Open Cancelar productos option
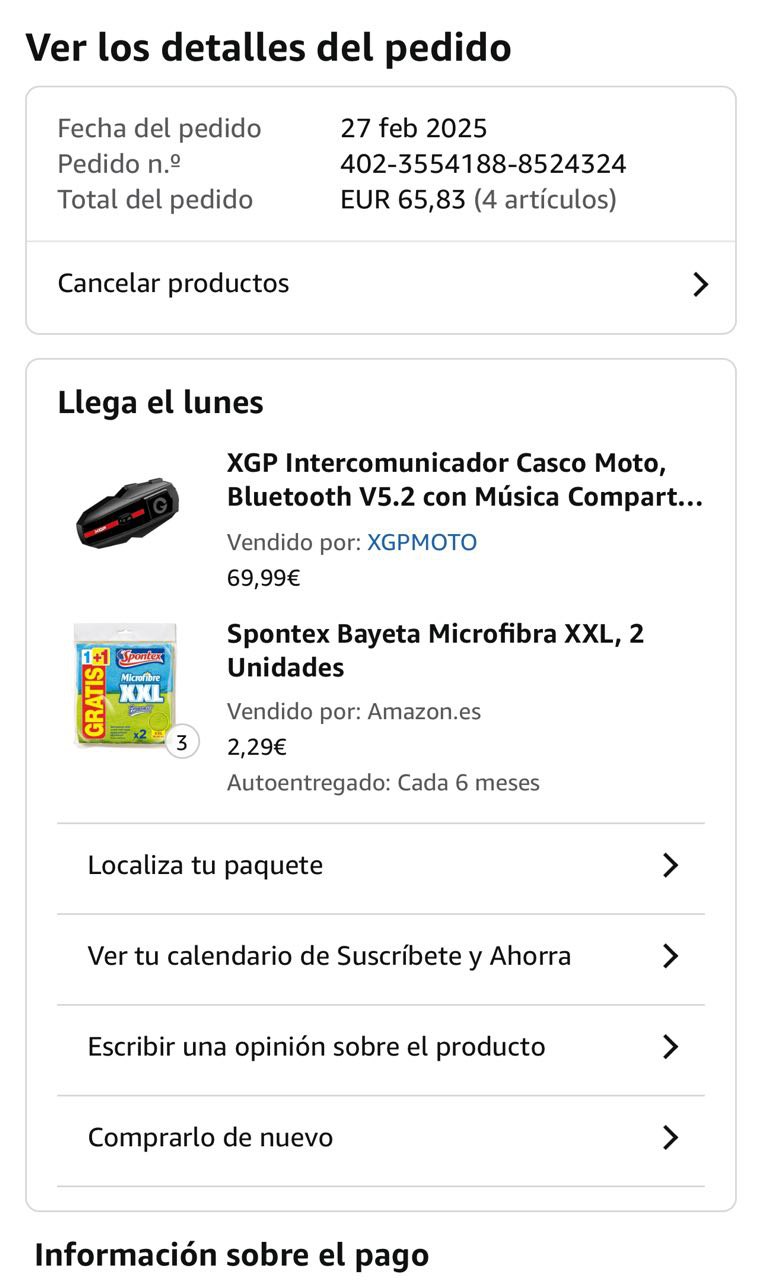Image resolution: width=762 pixels, height=1280 pixels. pyautogui.click(x=380, y=284)
